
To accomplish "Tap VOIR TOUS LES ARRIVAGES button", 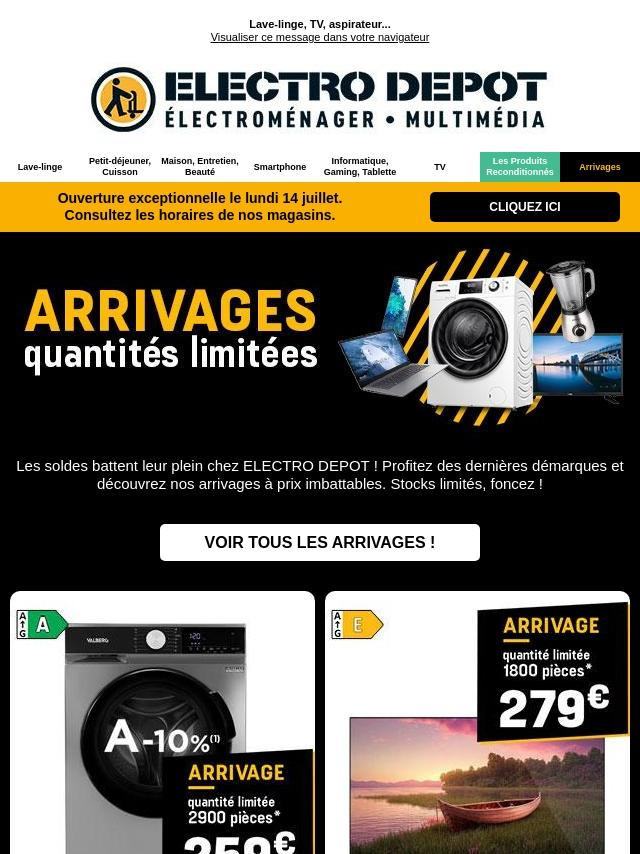I will [320, 542].
